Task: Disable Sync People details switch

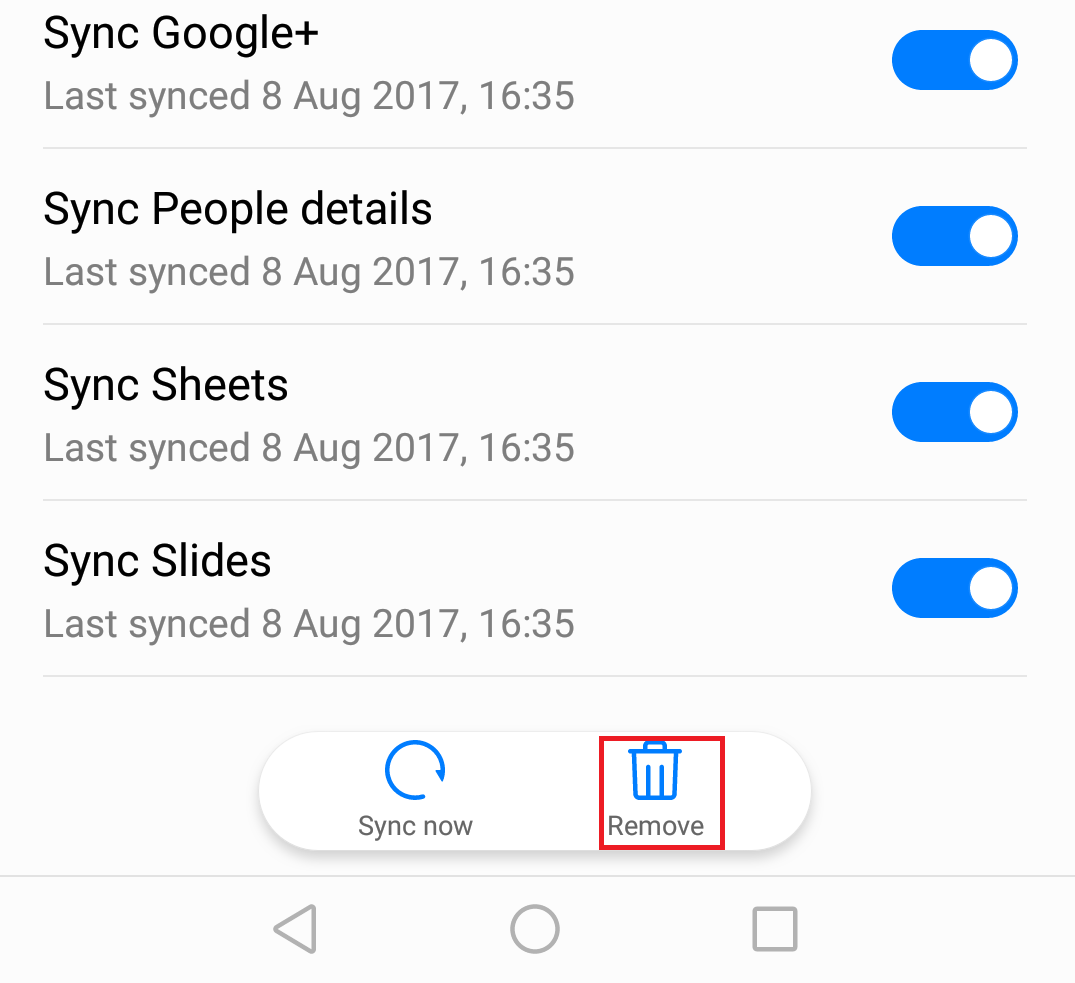Action: click(954, 236)
